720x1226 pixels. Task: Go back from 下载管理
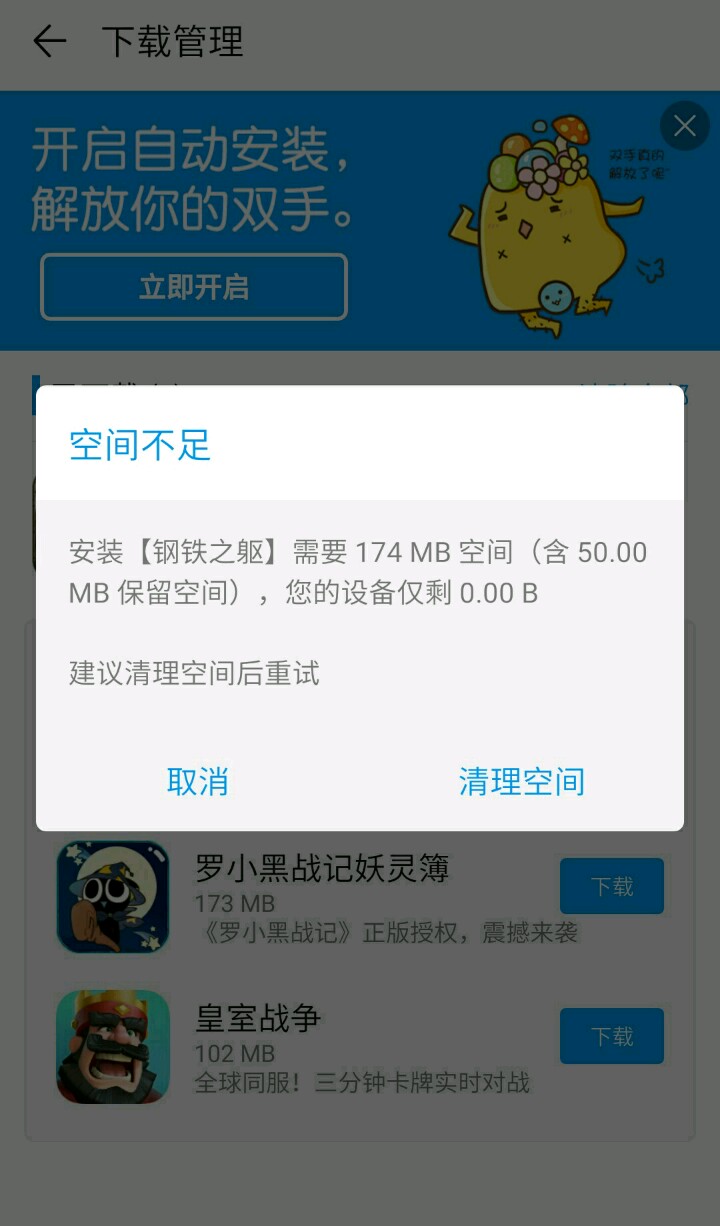pyautogui.click(x=48, y=41)
